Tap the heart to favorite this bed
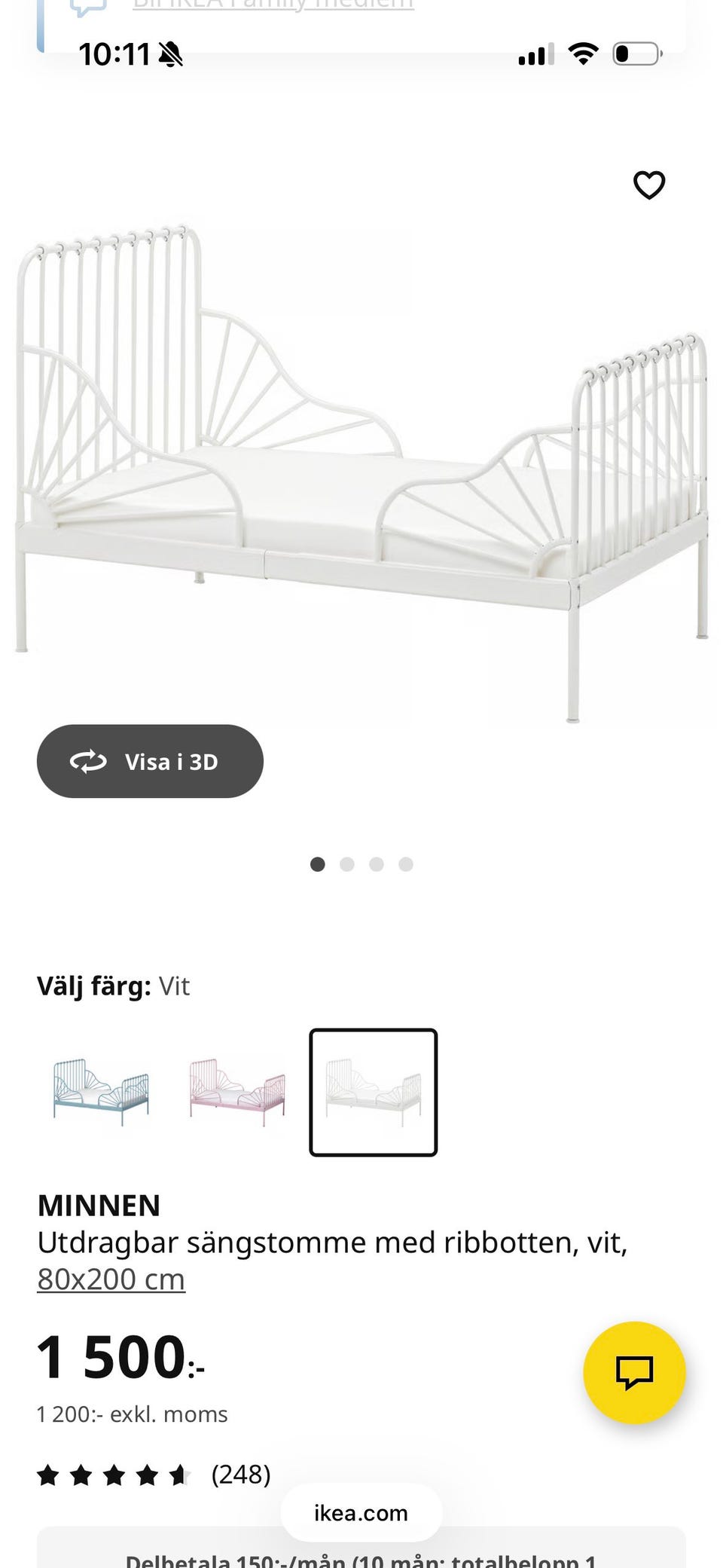 click(x=649, y=185)
